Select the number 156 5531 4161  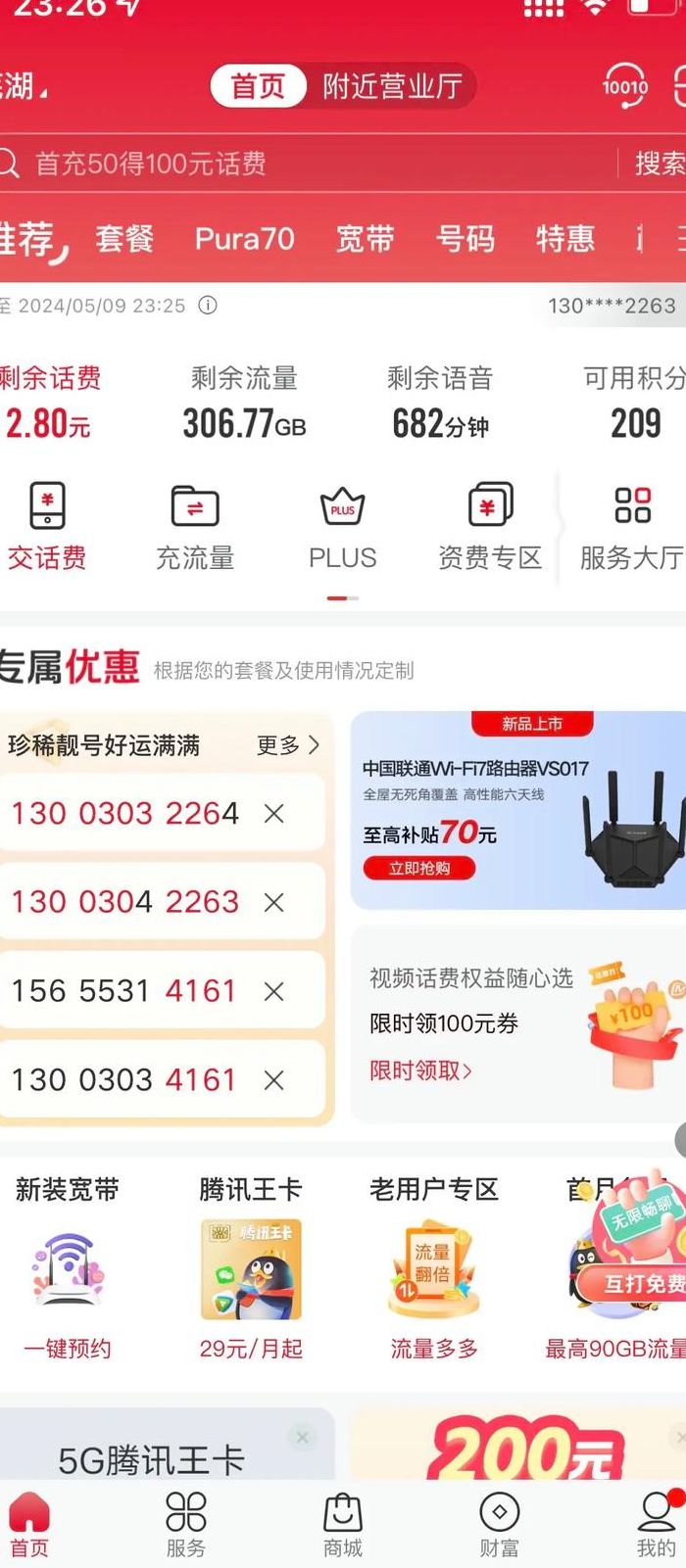124,991
